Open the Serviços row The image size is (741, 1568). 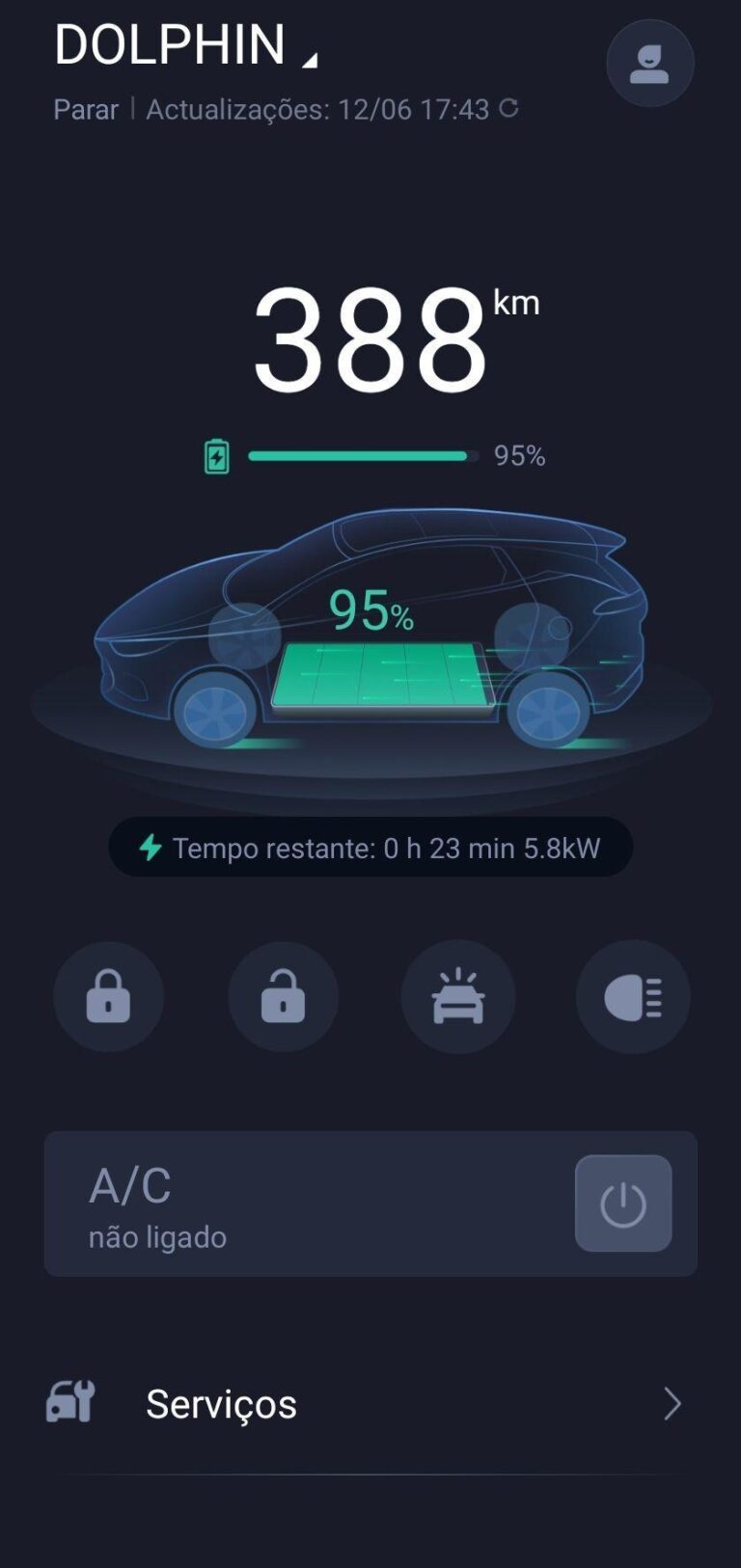(370, 1404)
